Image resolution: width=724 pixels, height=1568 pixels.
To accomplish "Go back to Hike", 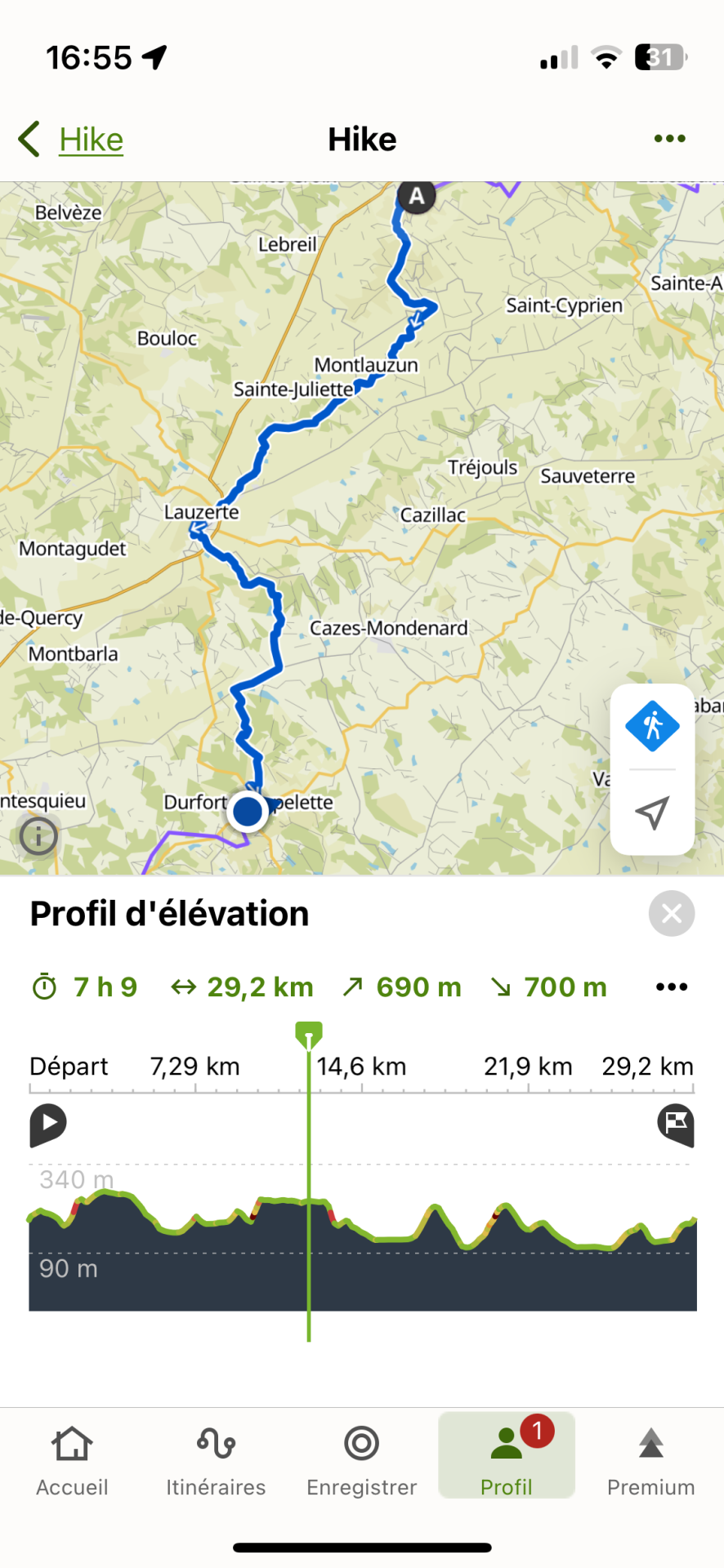I will (72, 140).
